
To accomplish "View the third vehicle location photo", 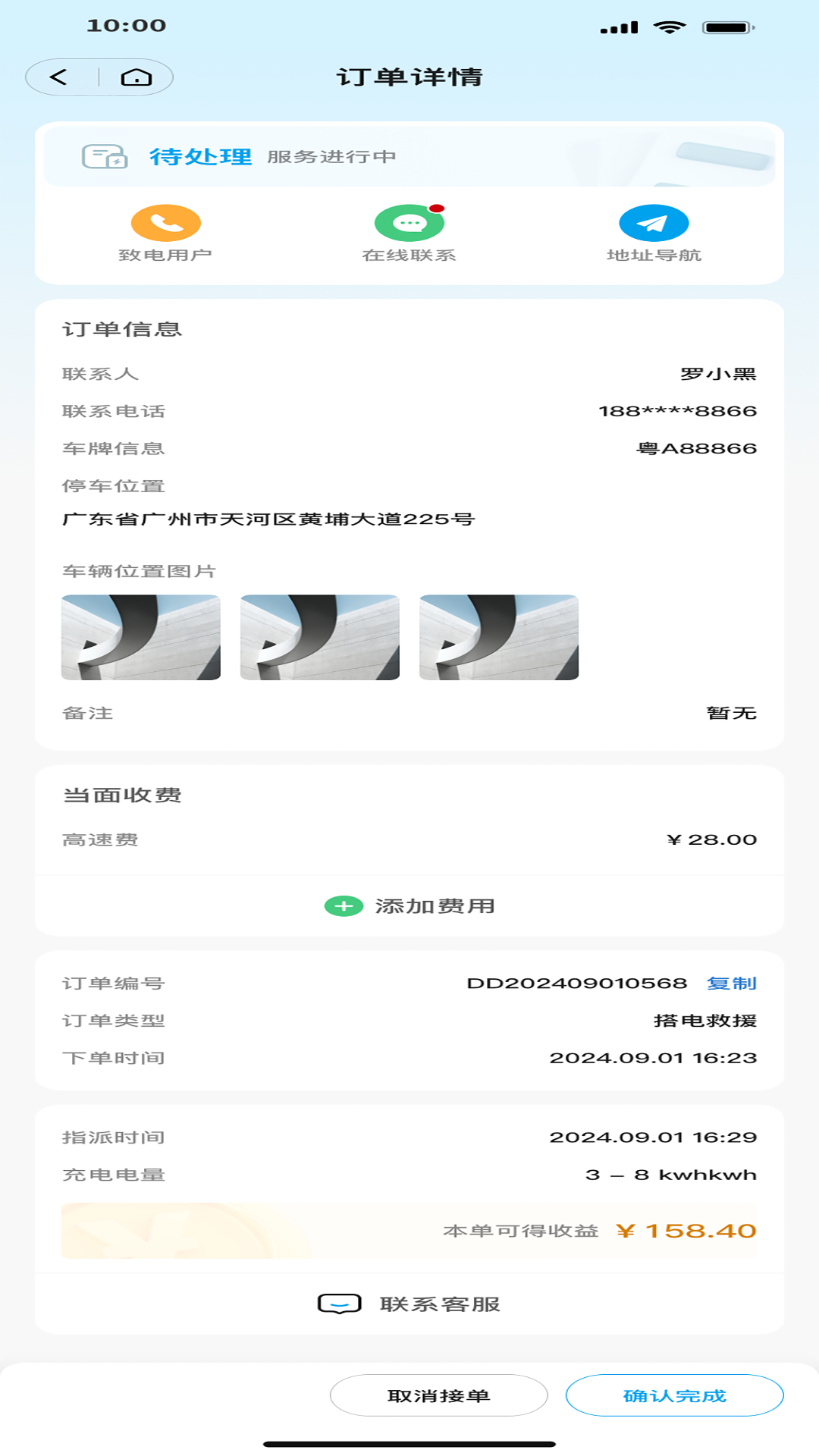I will coord(498,637).
